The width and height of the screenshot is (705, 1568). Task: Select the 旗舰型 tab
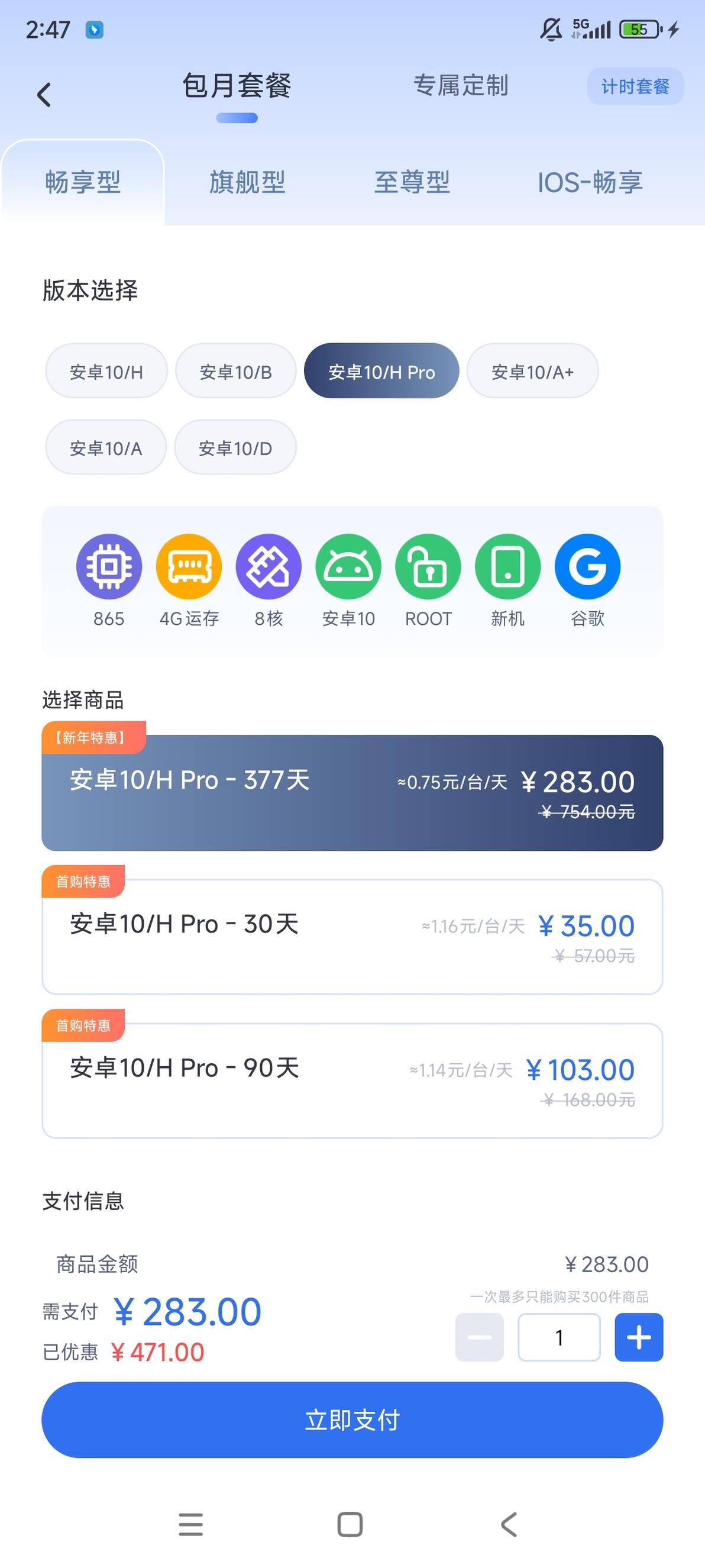pyautogui.click(x=247, y=183)
